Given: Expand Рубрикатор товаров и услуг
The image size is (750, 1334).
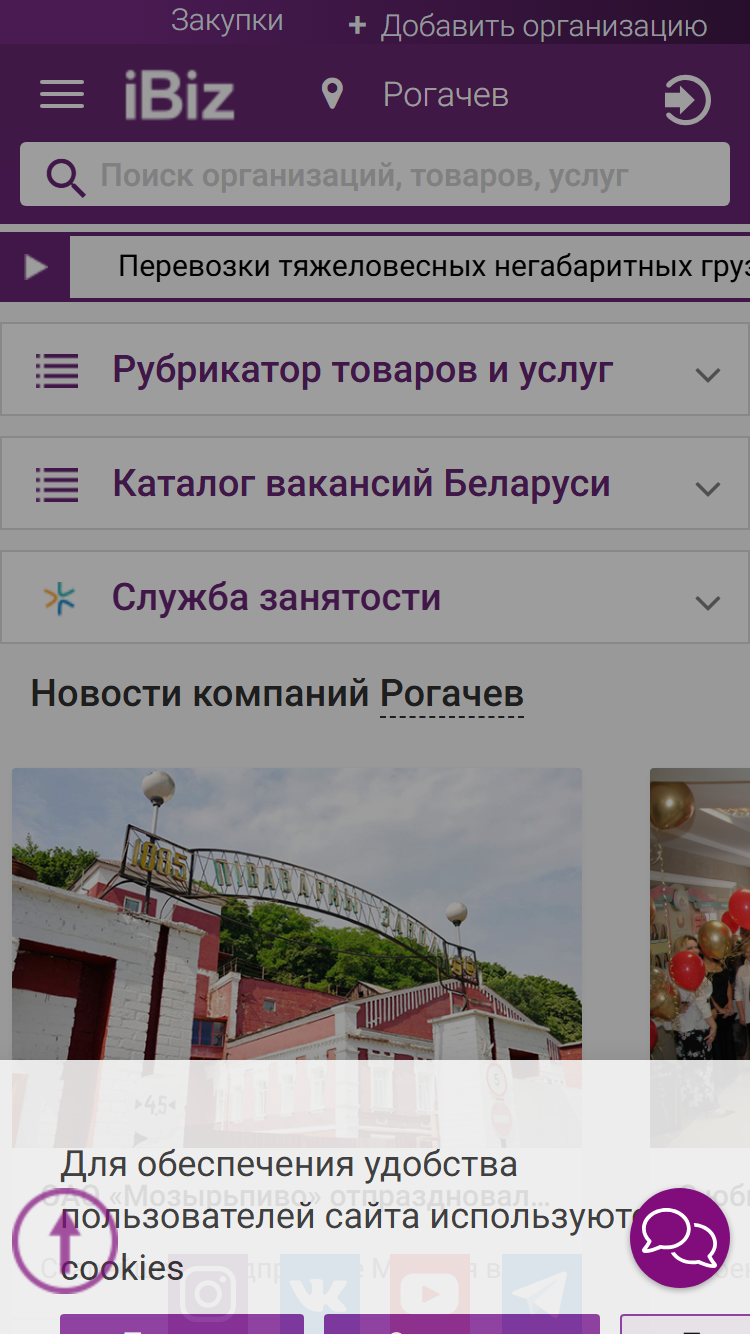Looking at the screenshot, I should click(375, 369).
